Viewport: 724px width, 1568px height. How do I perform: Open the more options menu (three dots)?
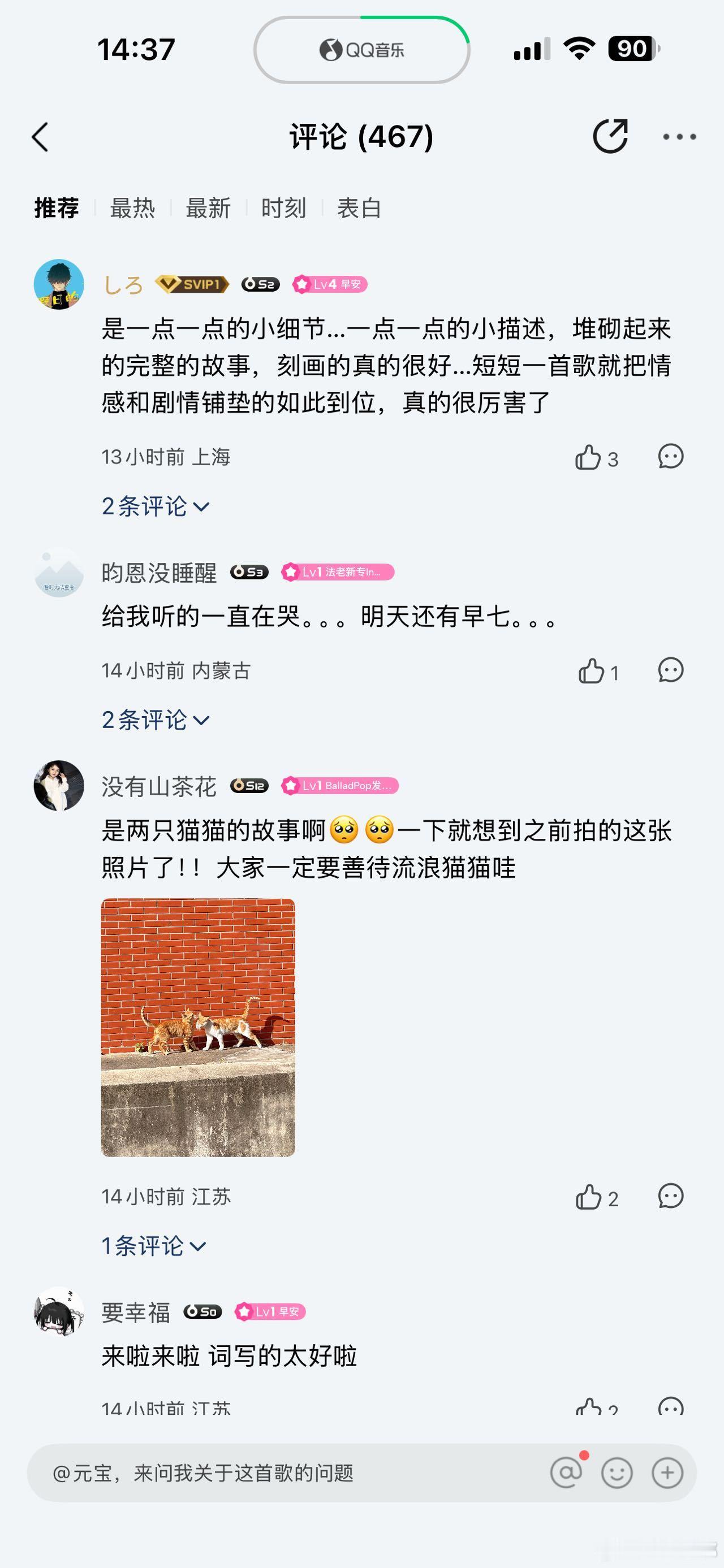(678, 136)
